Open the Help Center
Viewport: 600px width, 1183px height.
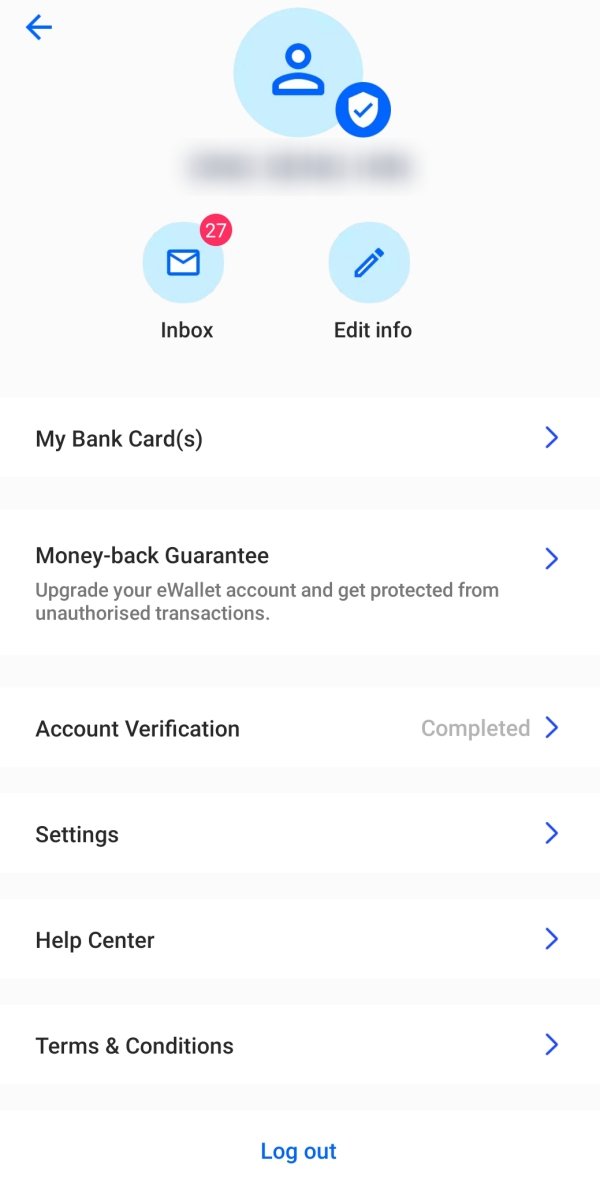pos(300,939)
